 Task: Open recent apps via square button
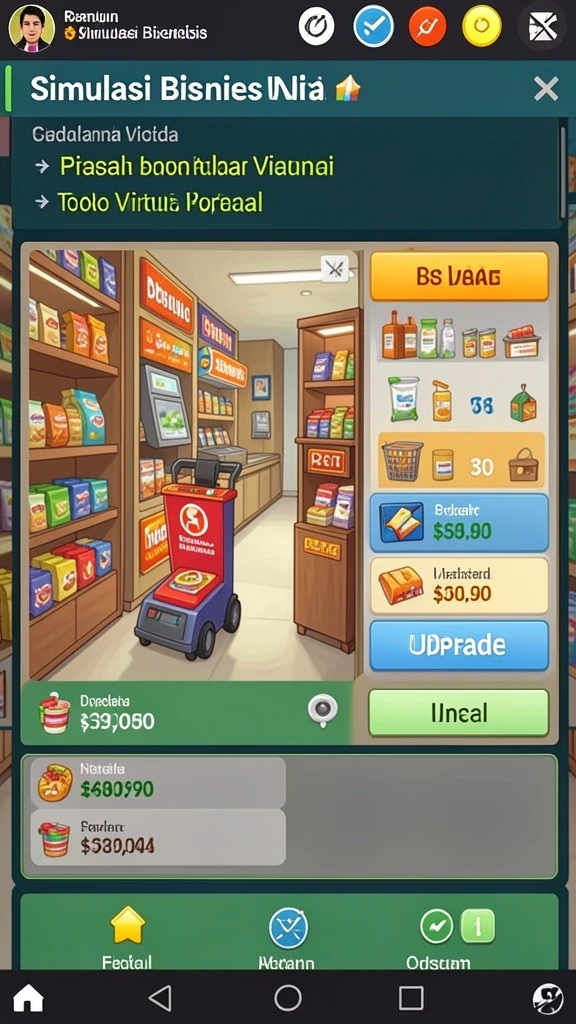point(411,998)
